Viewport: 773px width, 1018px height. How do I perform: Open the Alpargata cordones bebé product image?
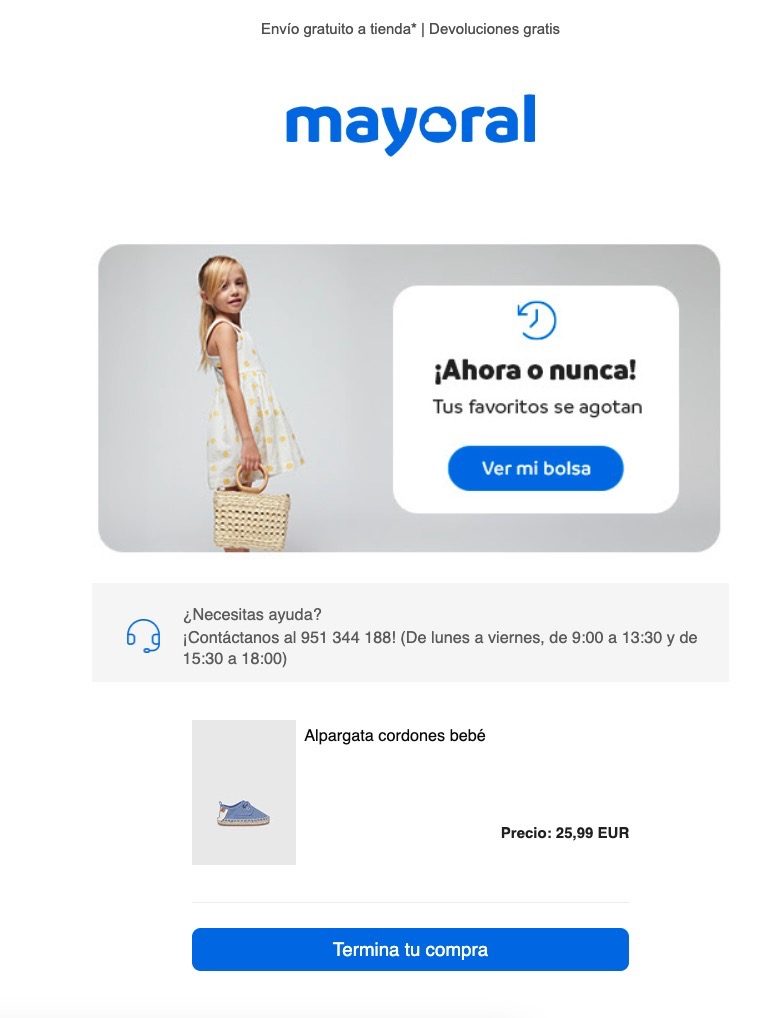click(x=244, y=792)
